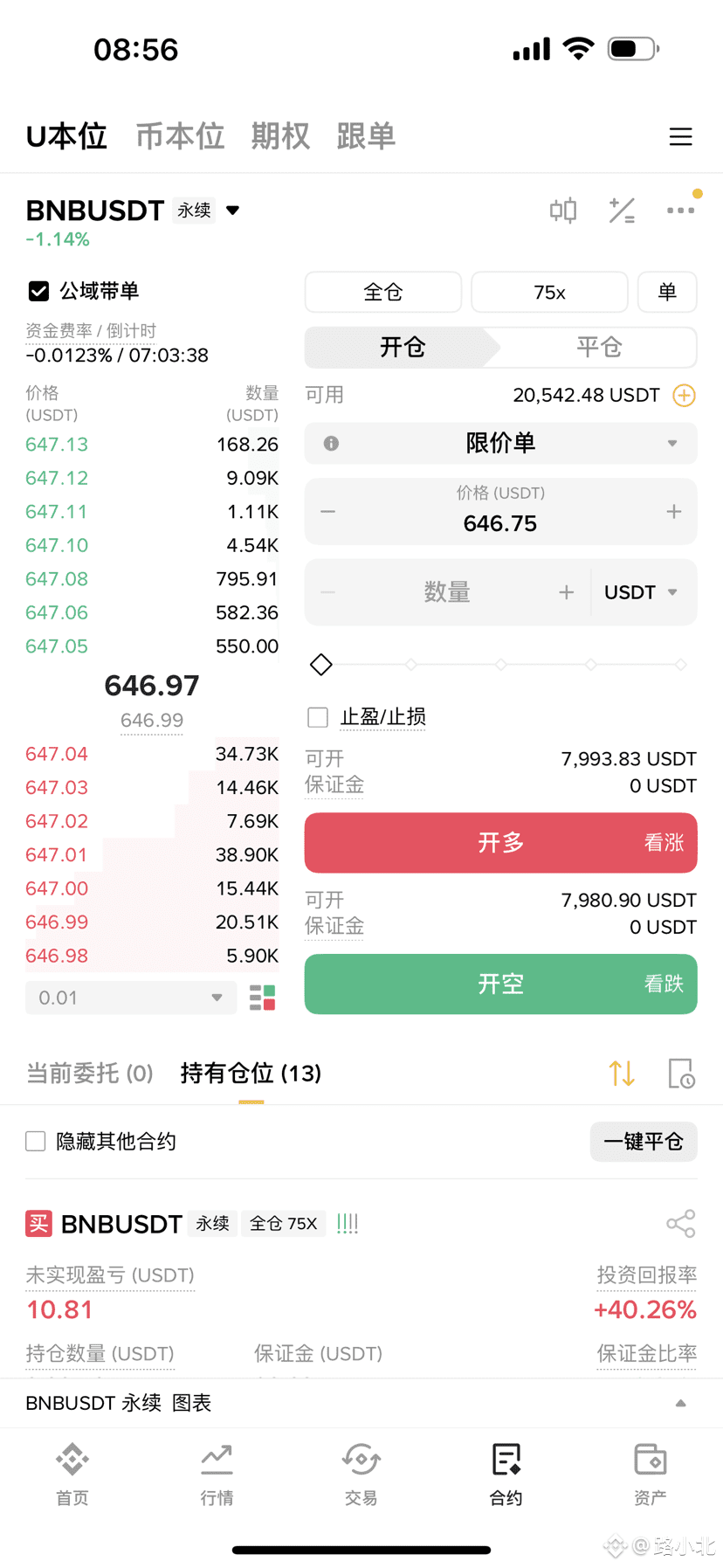Enable the 止盈/止损 checkbox
This screenshot has height=1568, width=723.
coord(318,717)
